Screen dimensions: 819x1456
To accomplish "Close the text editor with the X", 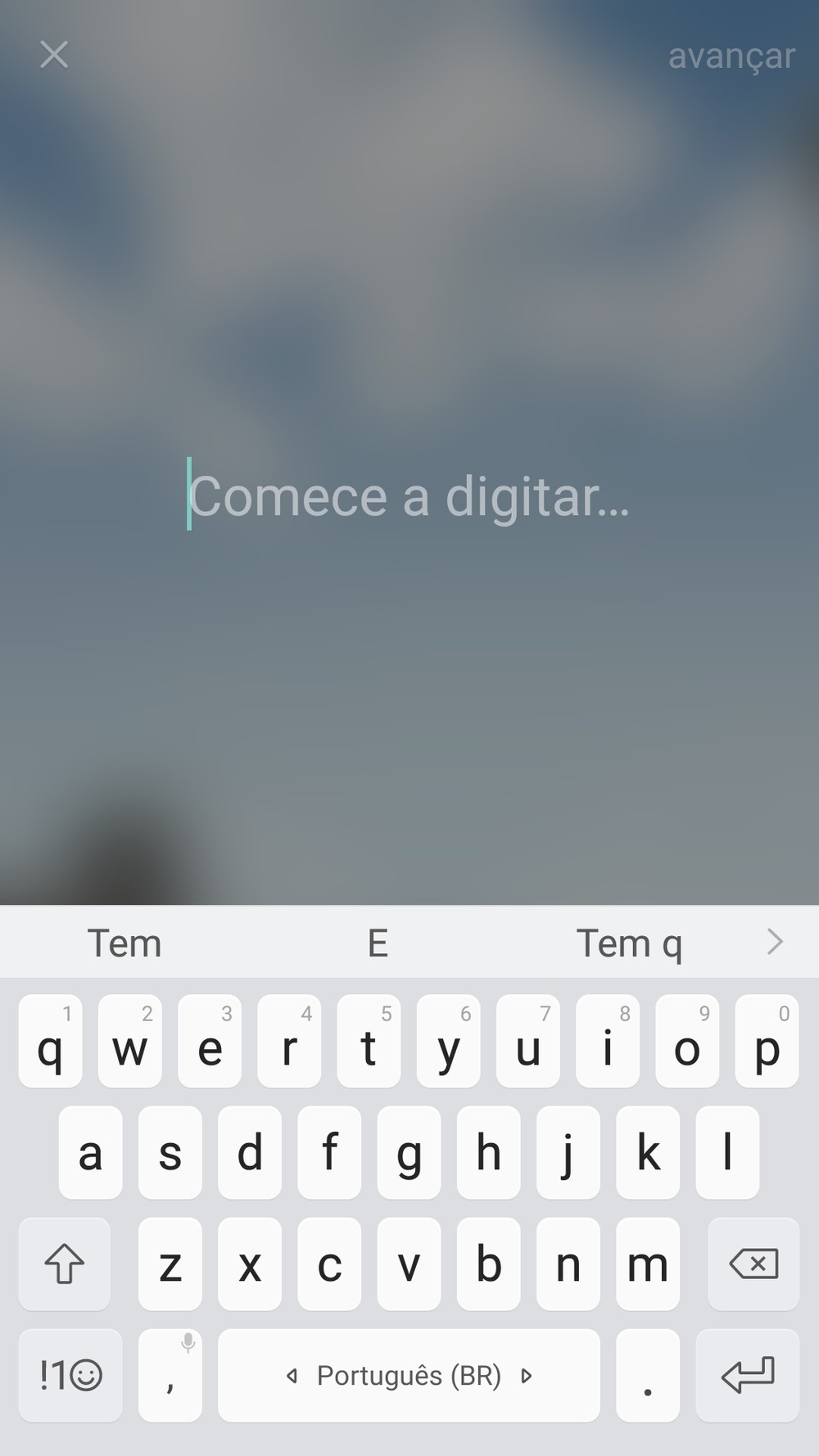I will (54, 55).
